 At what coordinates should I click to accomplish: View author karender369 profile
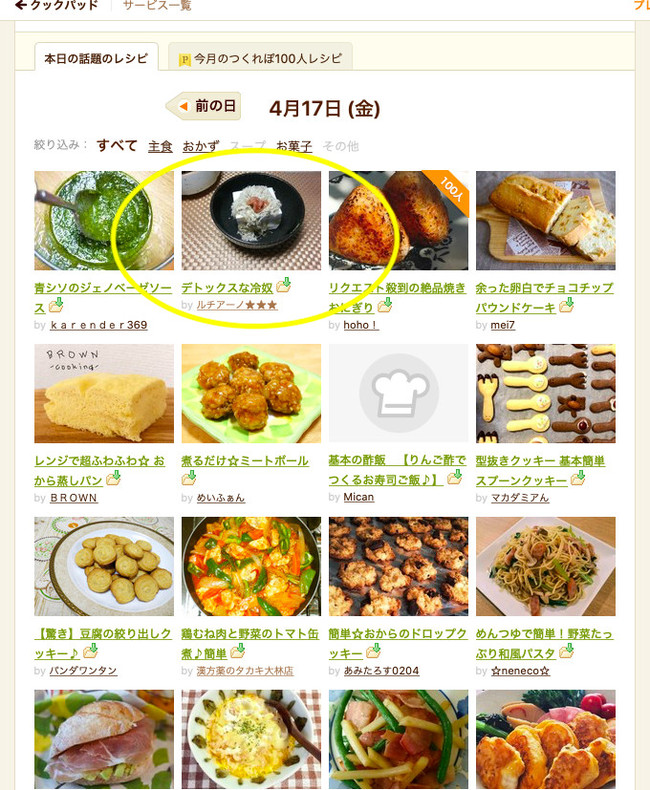98,325
